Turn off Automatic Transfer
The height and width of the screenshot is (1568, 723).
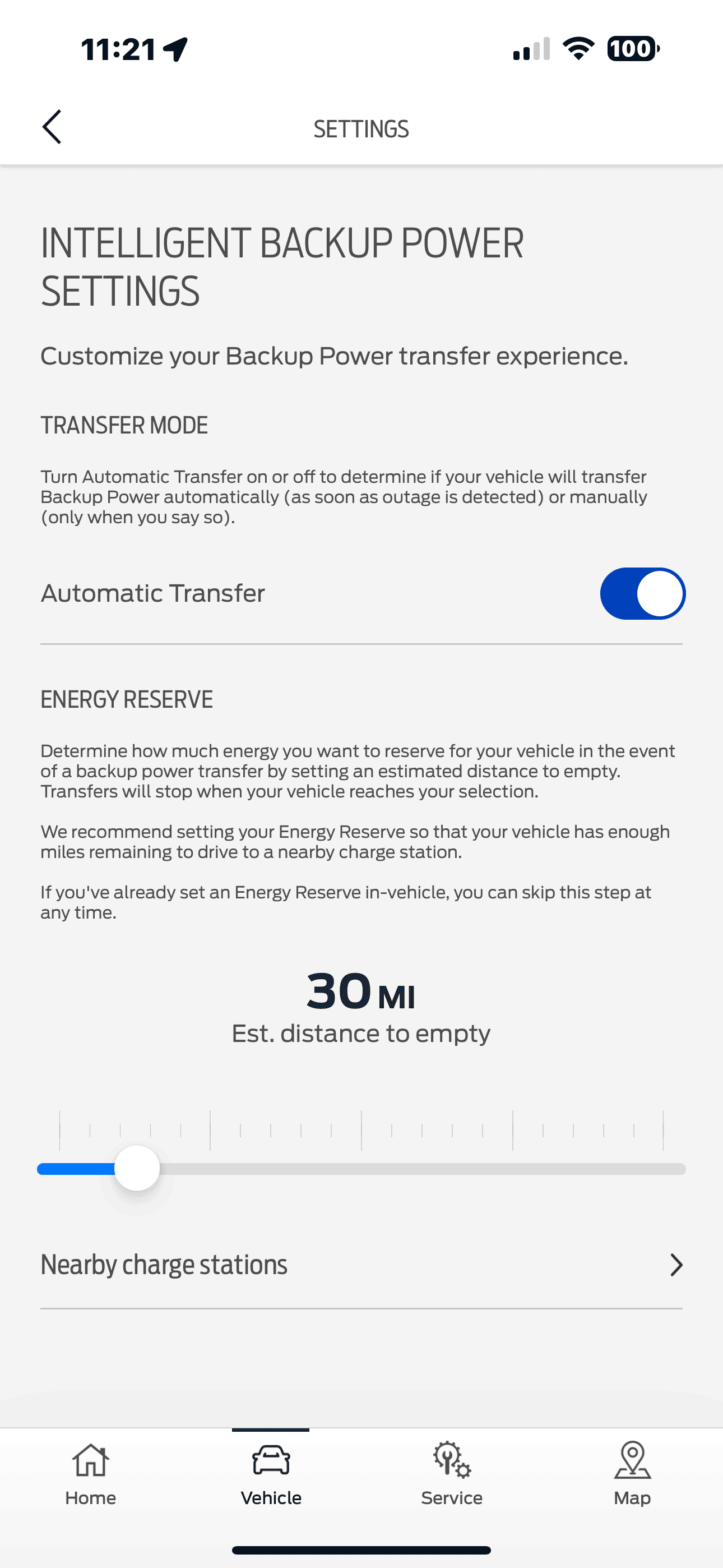642,593
